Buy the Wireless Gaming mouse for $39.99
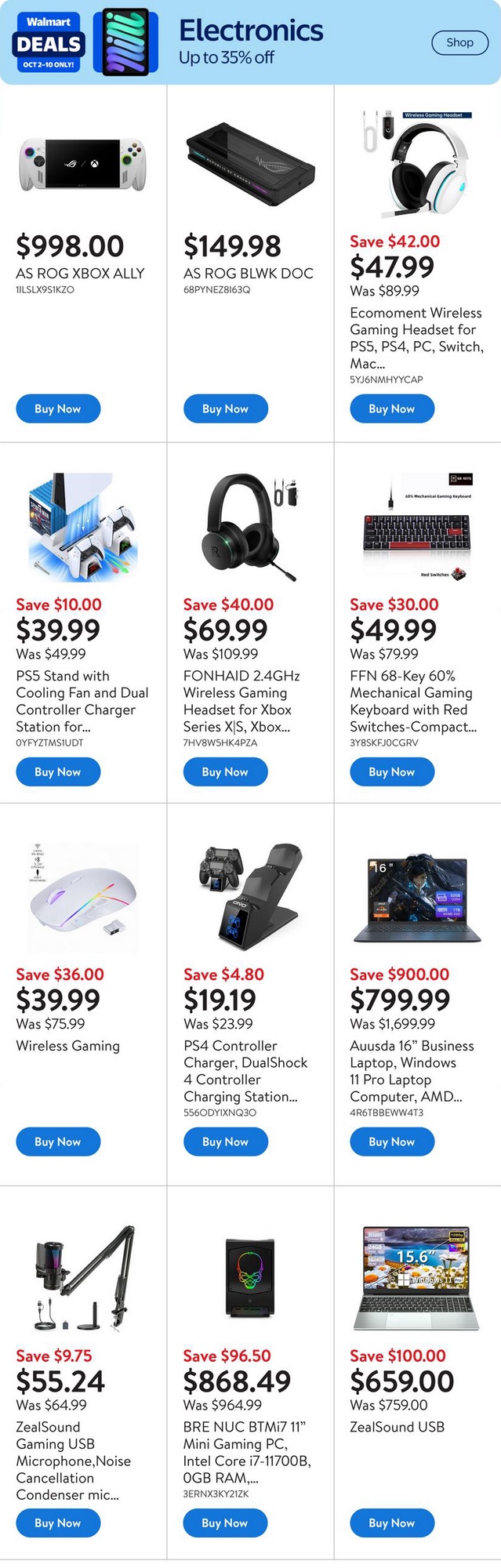The height and width of the screenshot is (1568, 501). click(x=58, y=1142)
